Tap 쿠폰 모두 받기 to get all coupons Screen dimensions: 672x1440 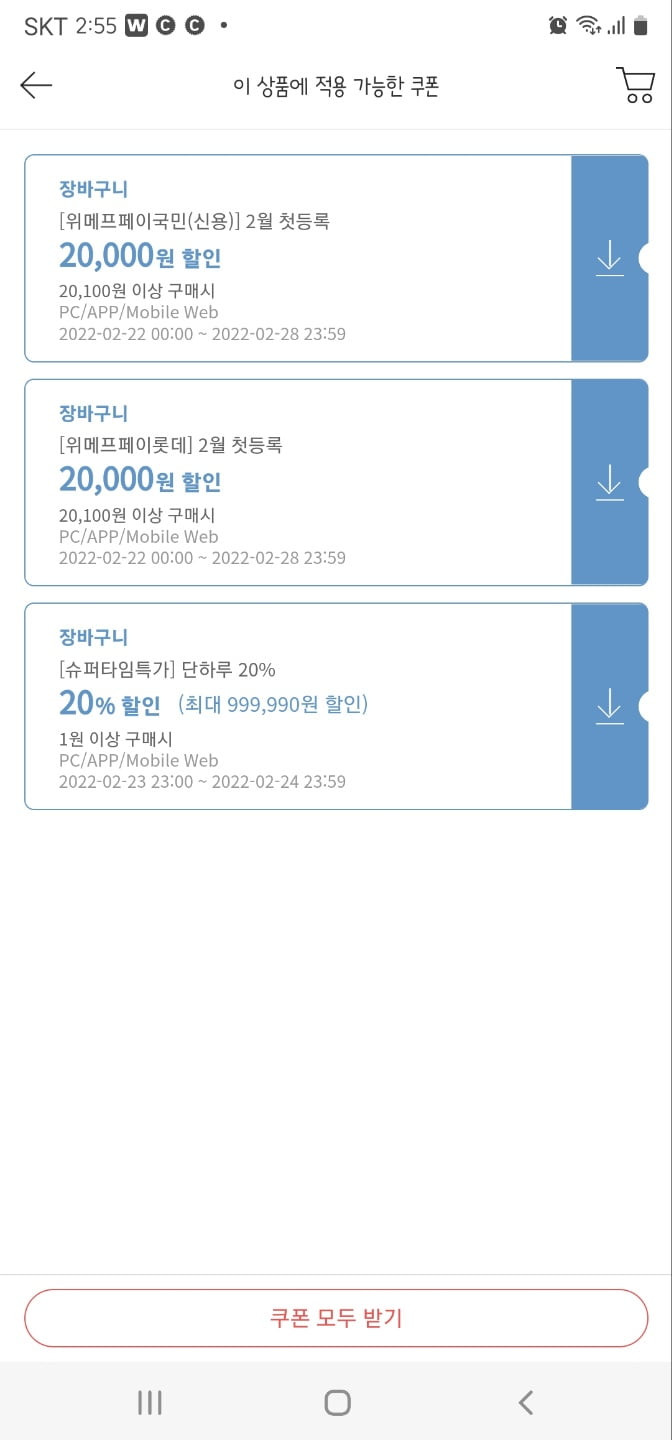[336, 1318]
